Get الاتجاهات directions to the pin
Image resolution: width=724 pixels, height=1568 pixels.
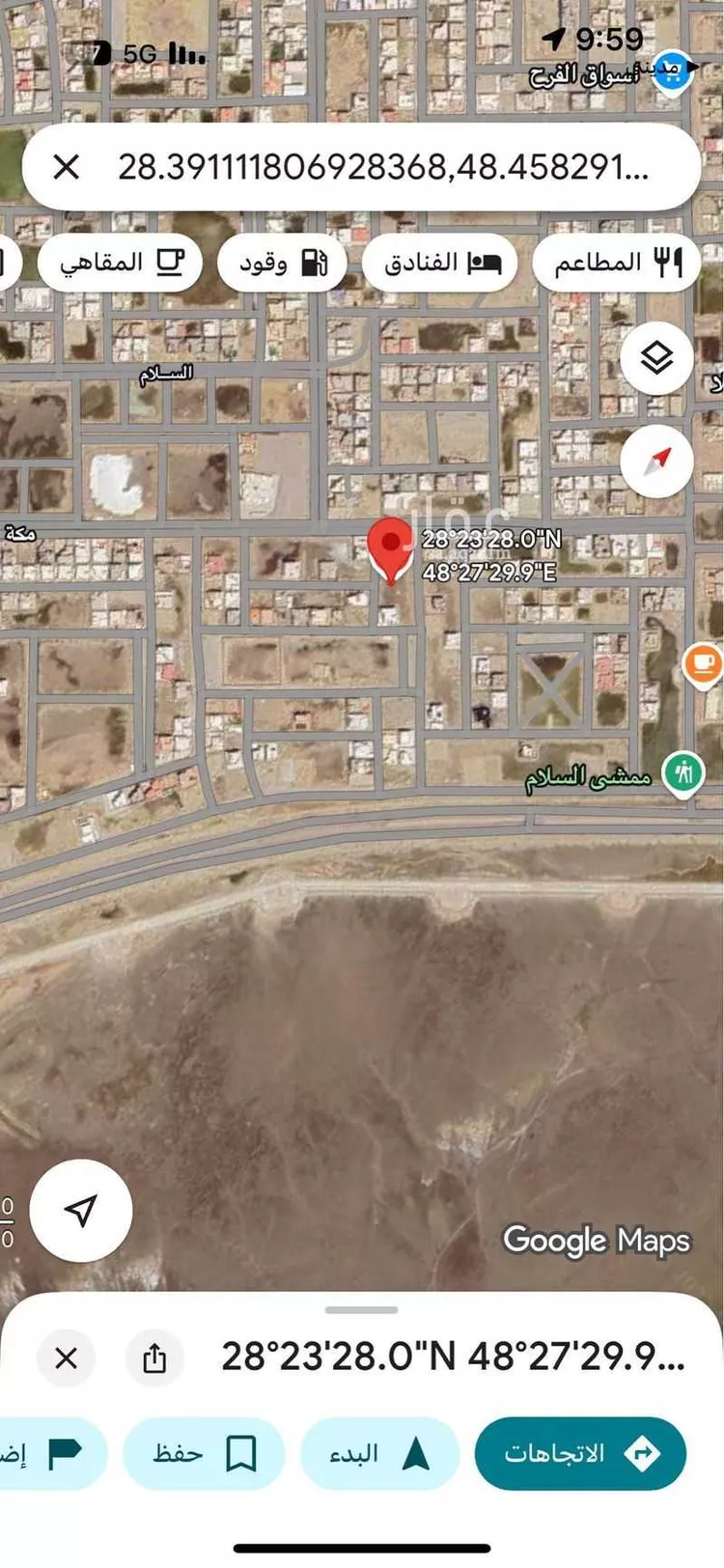[x=580, y=1453]
